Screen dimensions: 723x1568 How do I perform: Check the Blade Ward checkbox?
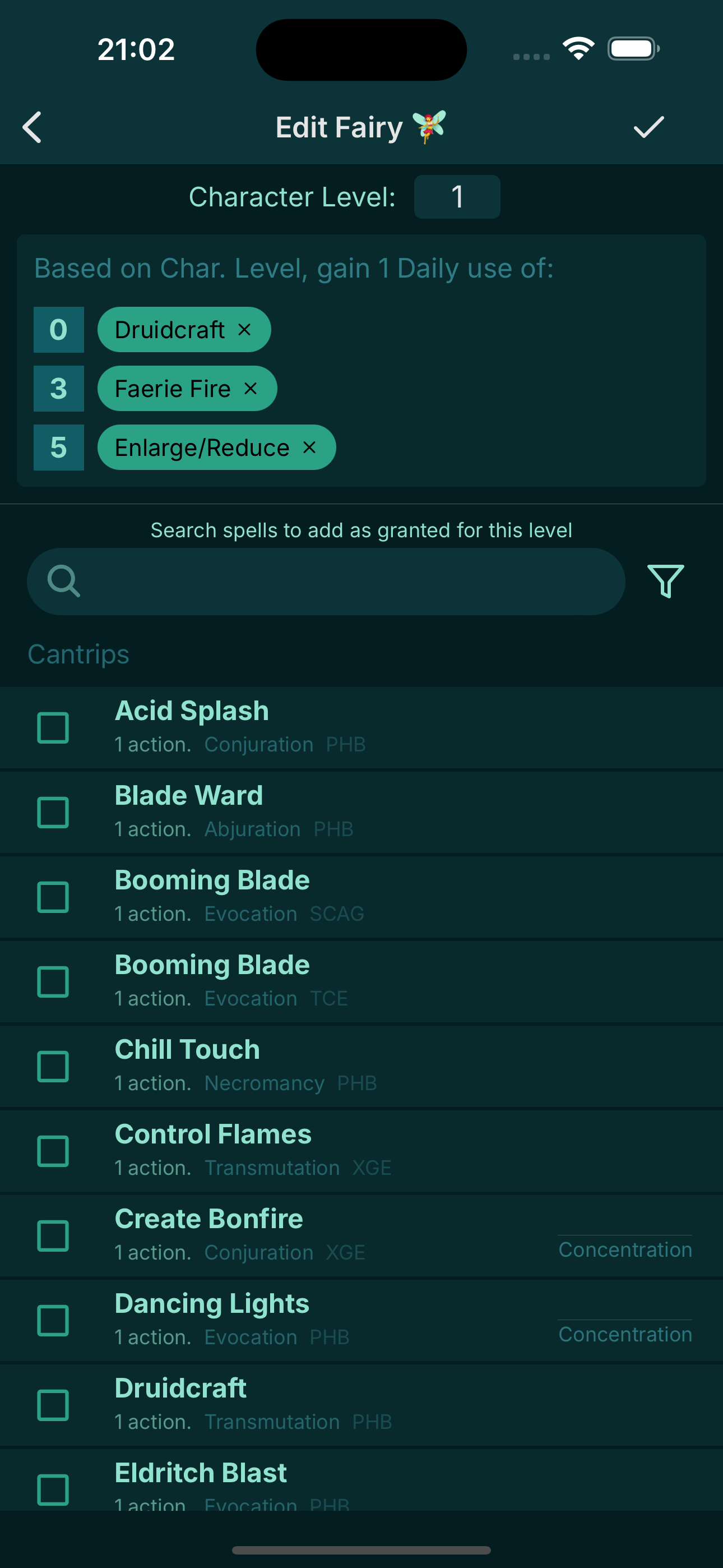(53, 812)
